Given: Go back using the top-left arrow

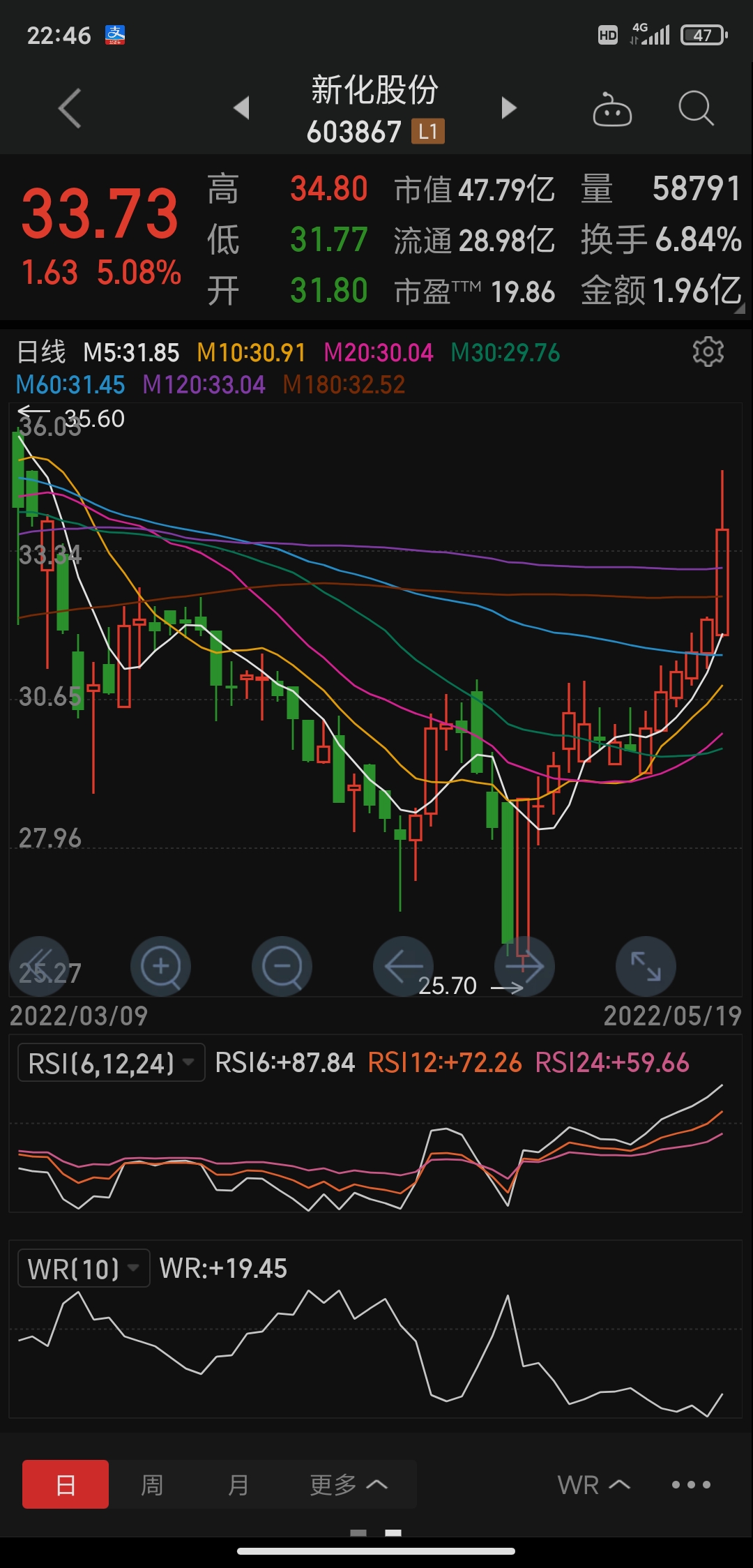Looking at the screenshot, I should tap(70, 108).
